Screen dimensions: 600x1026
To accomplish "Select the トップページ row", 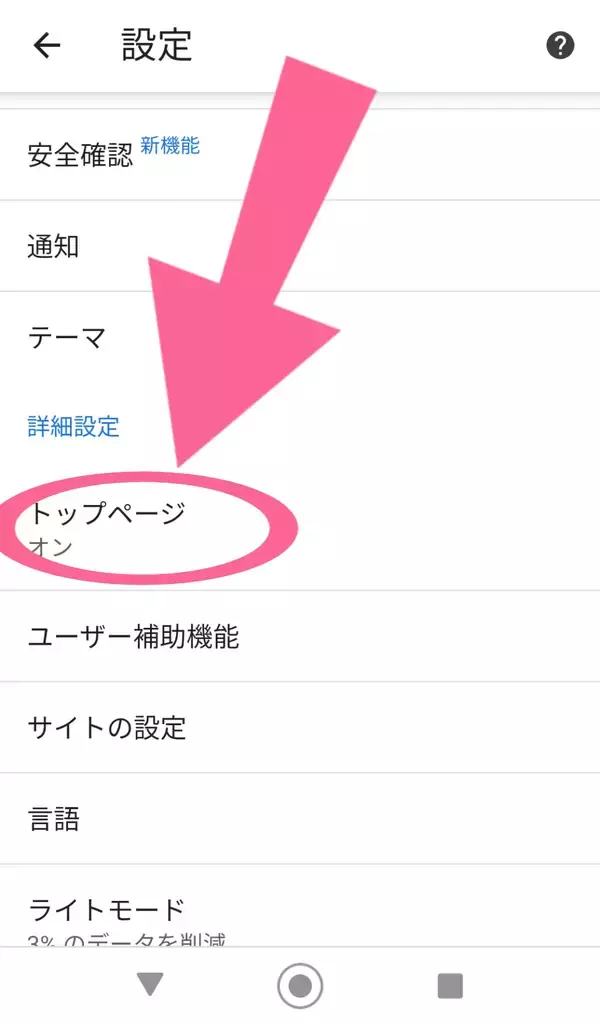I will pyautogui.click(x=300, y=529).
